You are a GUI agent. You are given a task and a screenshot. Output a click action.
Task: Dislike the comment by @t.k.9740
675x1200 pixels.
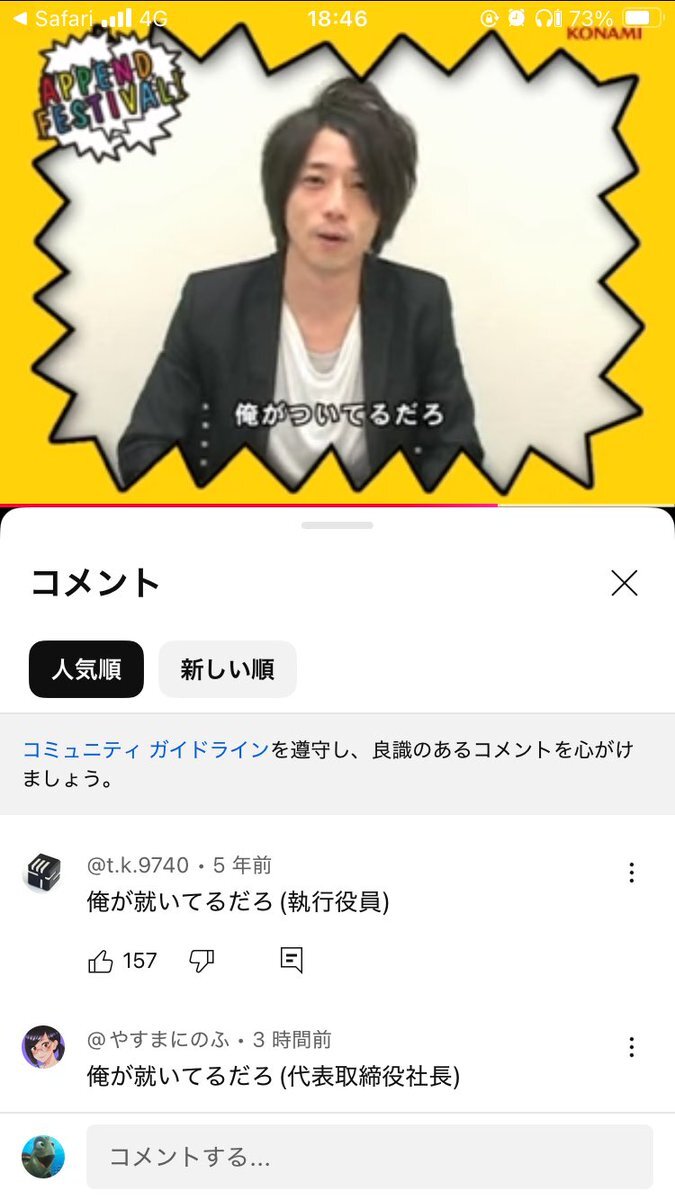[x=202, y=961]
